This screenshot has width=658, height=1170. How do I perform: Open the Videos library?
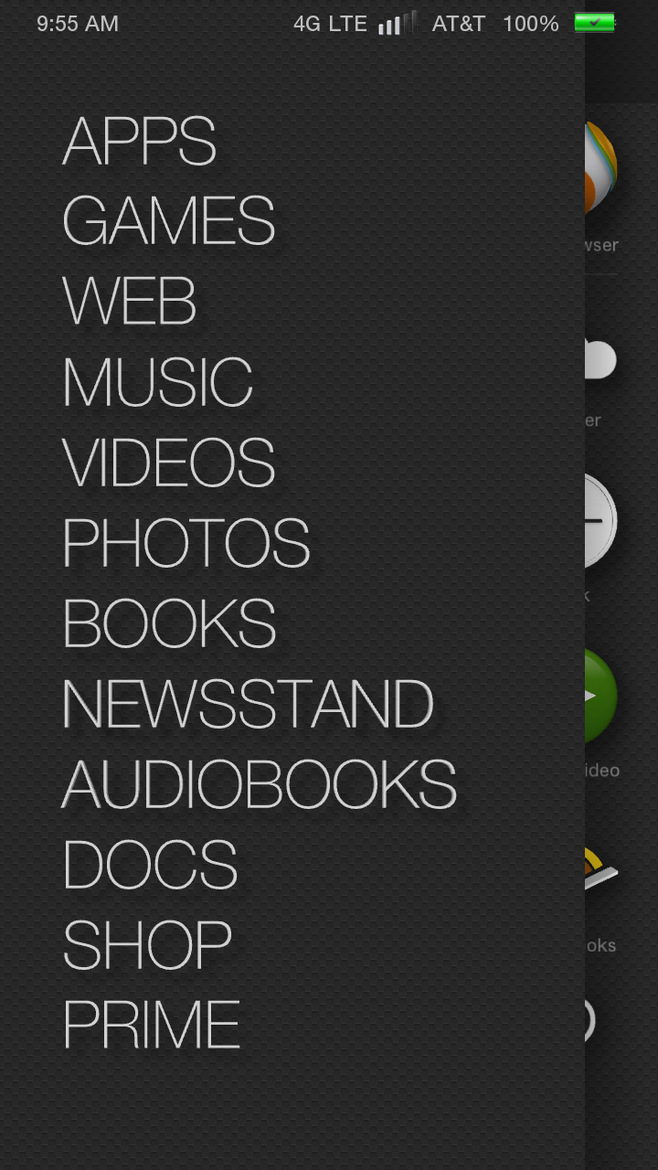pos(168,463)
